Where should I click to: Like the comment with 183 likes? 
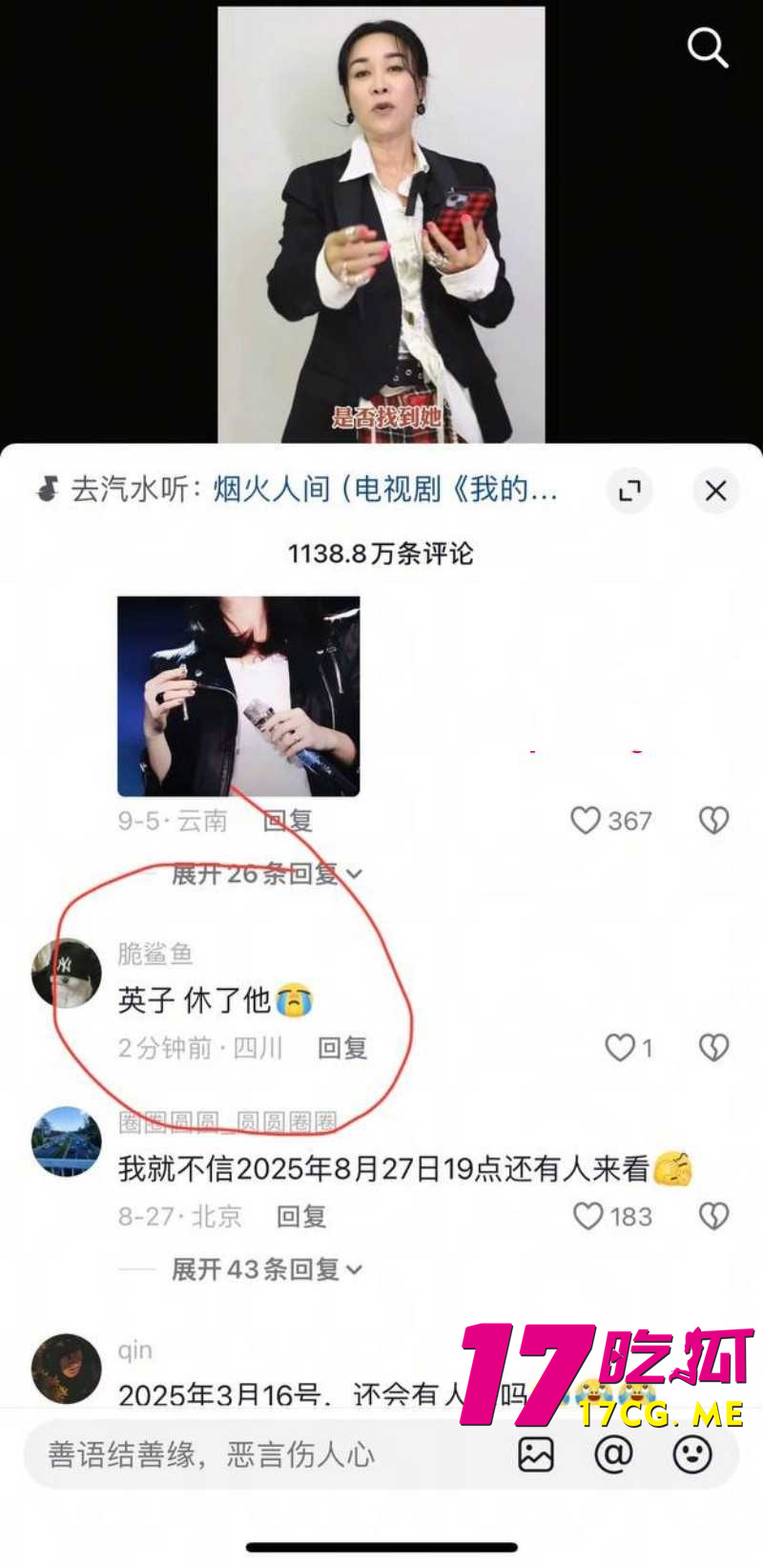pyautogui.click(x=588, y=1216)
